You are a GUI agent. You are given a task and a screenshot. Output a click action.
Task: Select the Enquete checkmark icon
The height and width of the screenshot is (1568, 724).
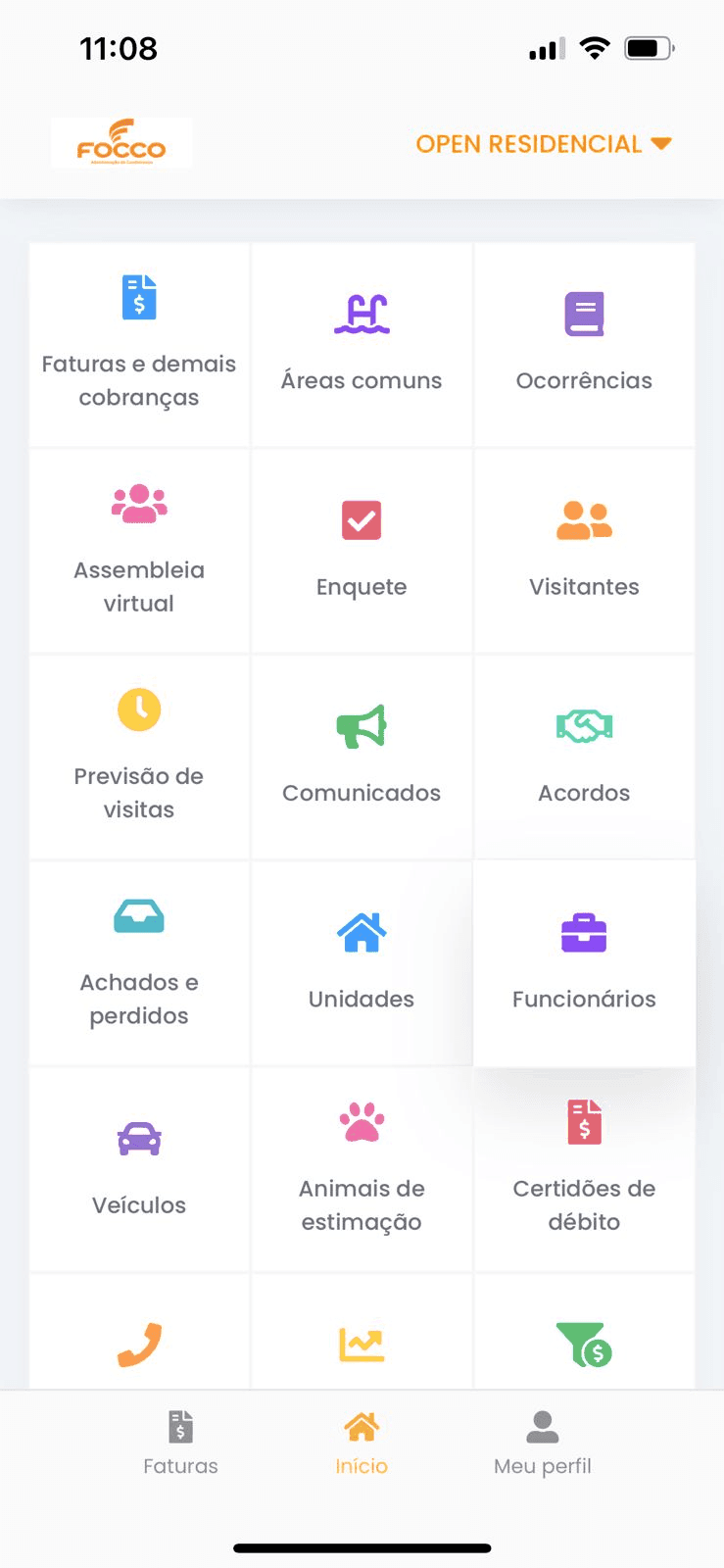click(x=362, y=519)
